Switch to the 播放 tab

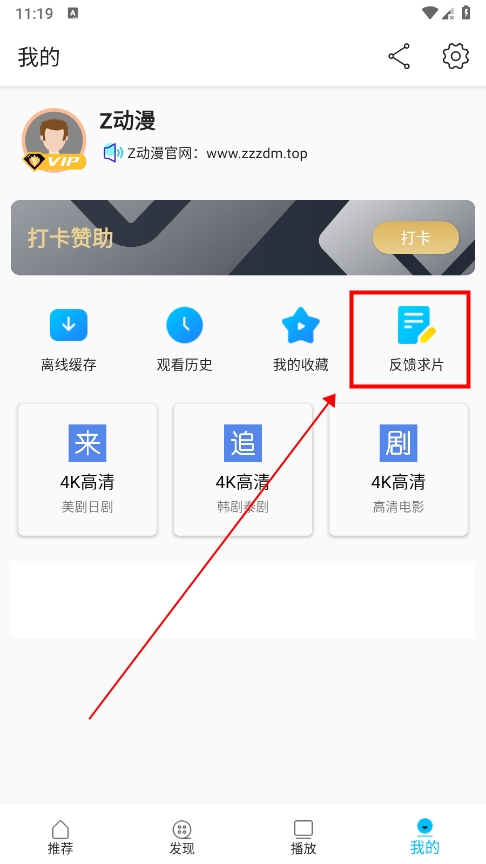pyautogui.click(x=303, y=837)
